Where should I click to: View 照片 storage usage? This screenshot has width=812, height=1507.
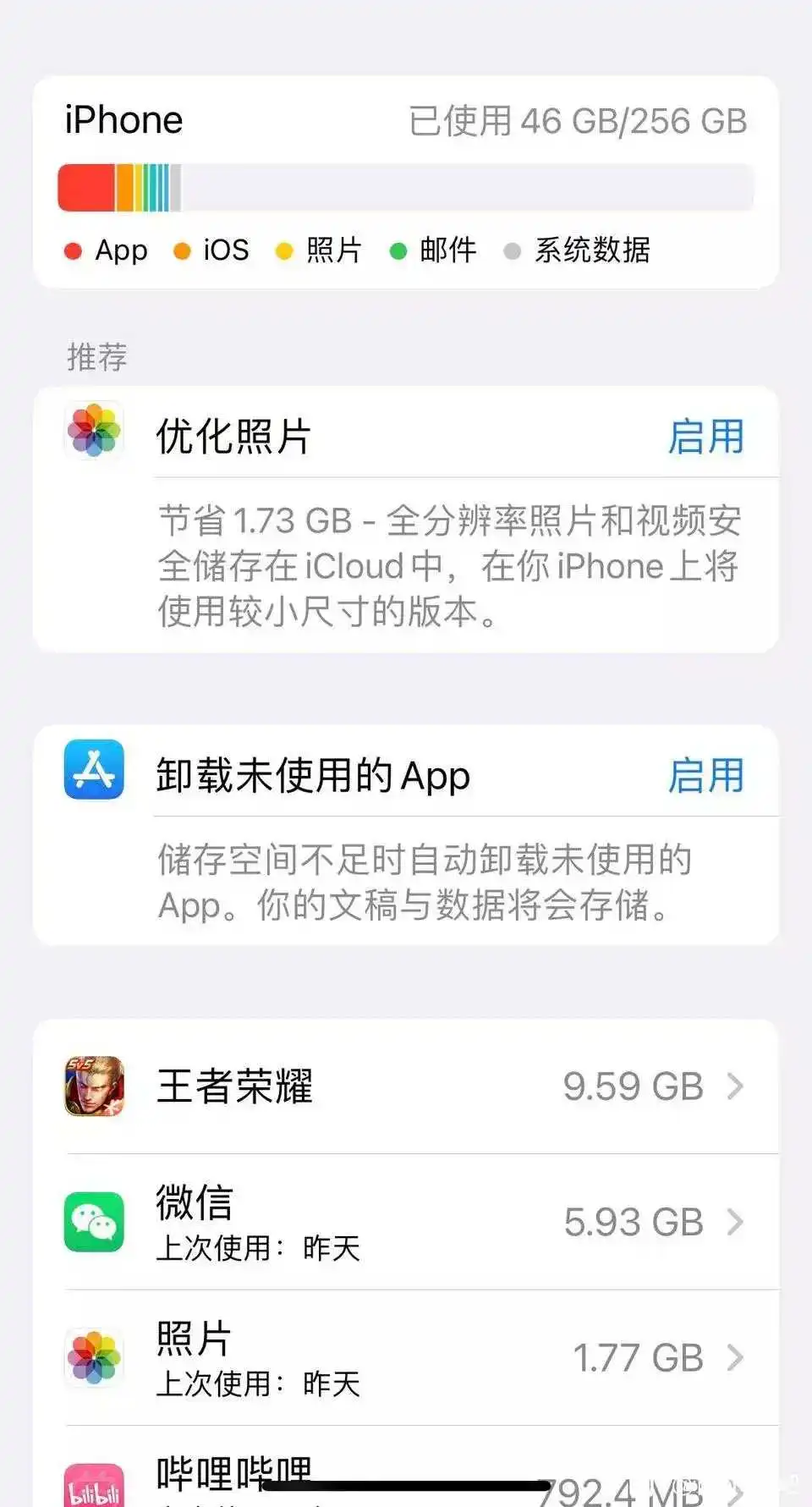tap(404, 1358)
